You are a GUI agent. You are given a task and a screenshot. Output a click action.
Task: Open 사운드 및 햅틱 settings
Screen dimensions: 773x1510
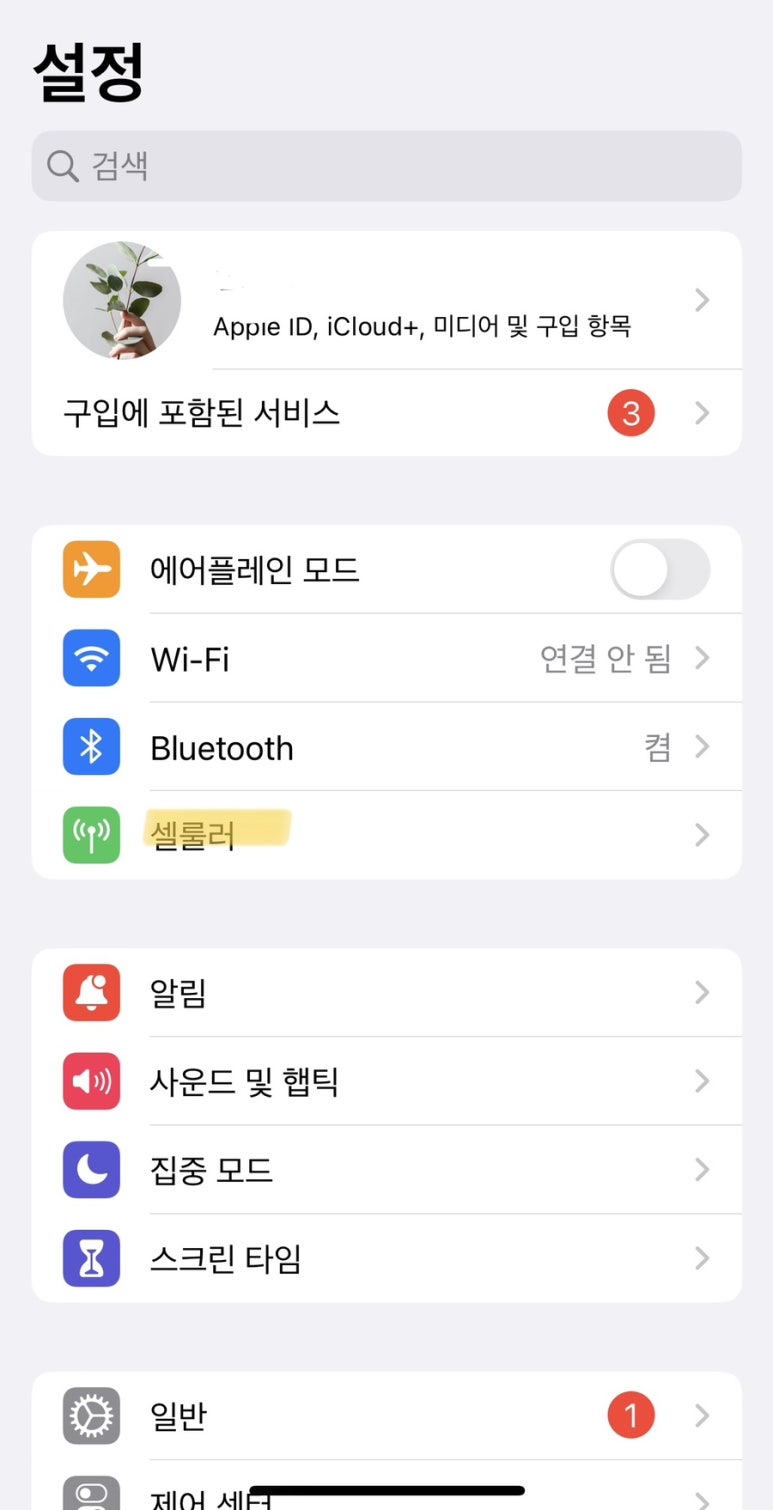pyautogui.click(x=386, y=1081)
